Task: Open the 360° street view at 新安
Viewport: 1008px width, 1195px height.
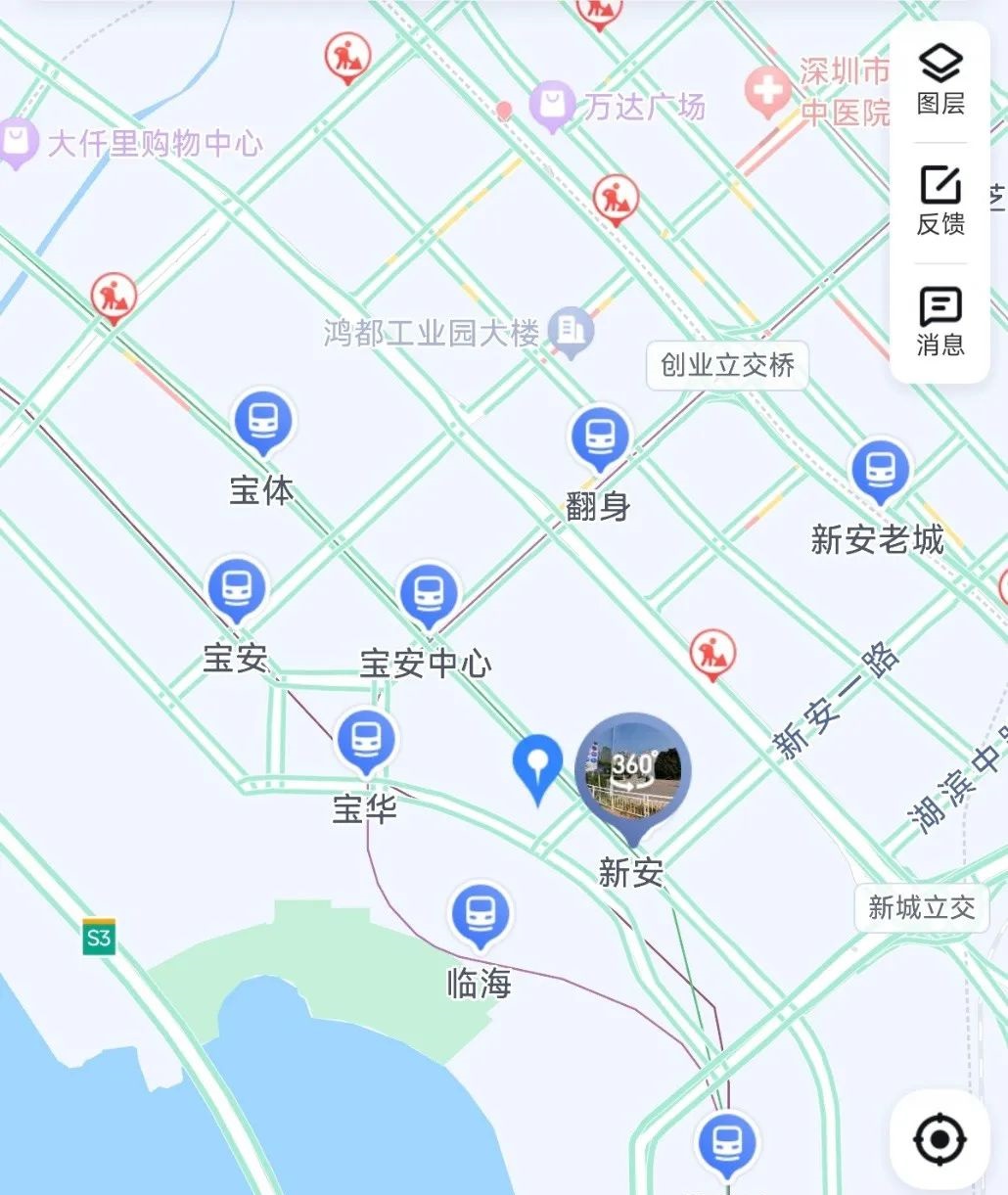Action: coord(633,771)
